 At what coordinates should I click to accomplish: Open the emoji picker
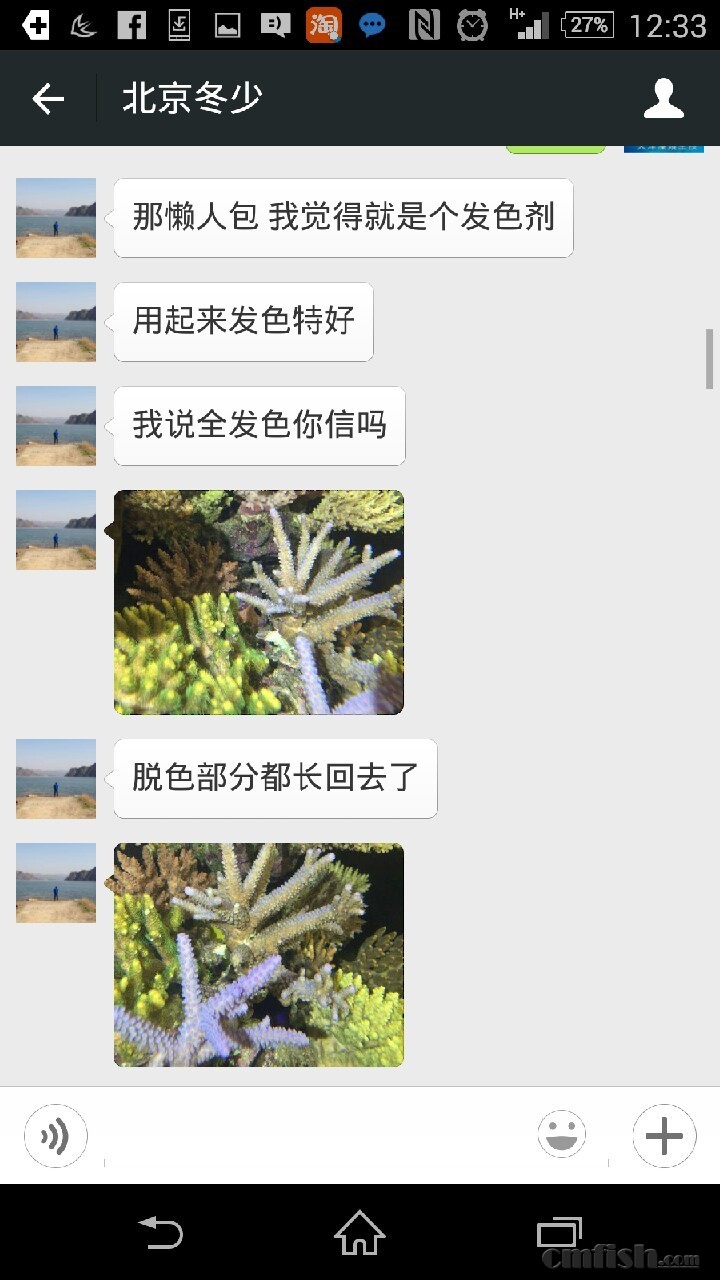(x=562, y=1136)
